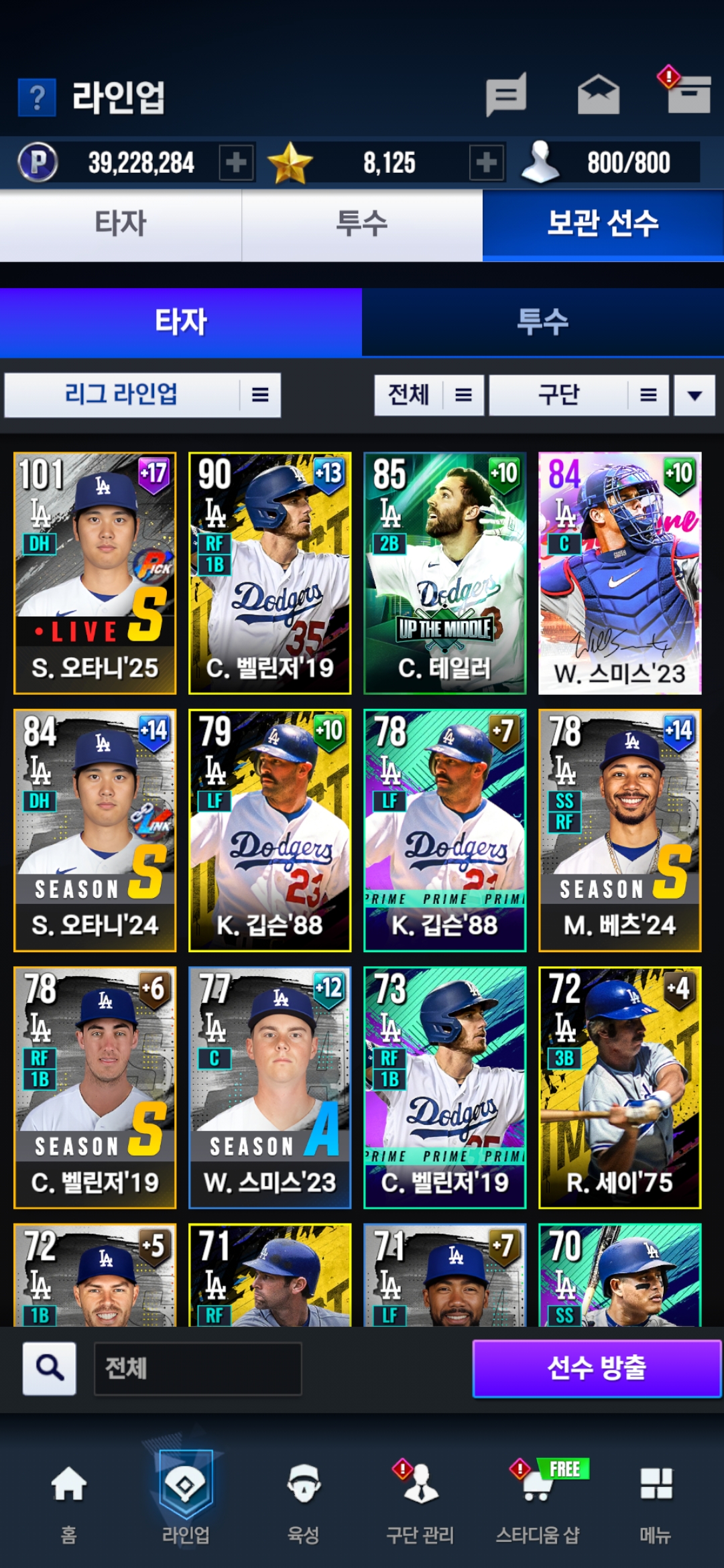
Task: Tap the magnifier search button
Action: (50, 1368)
